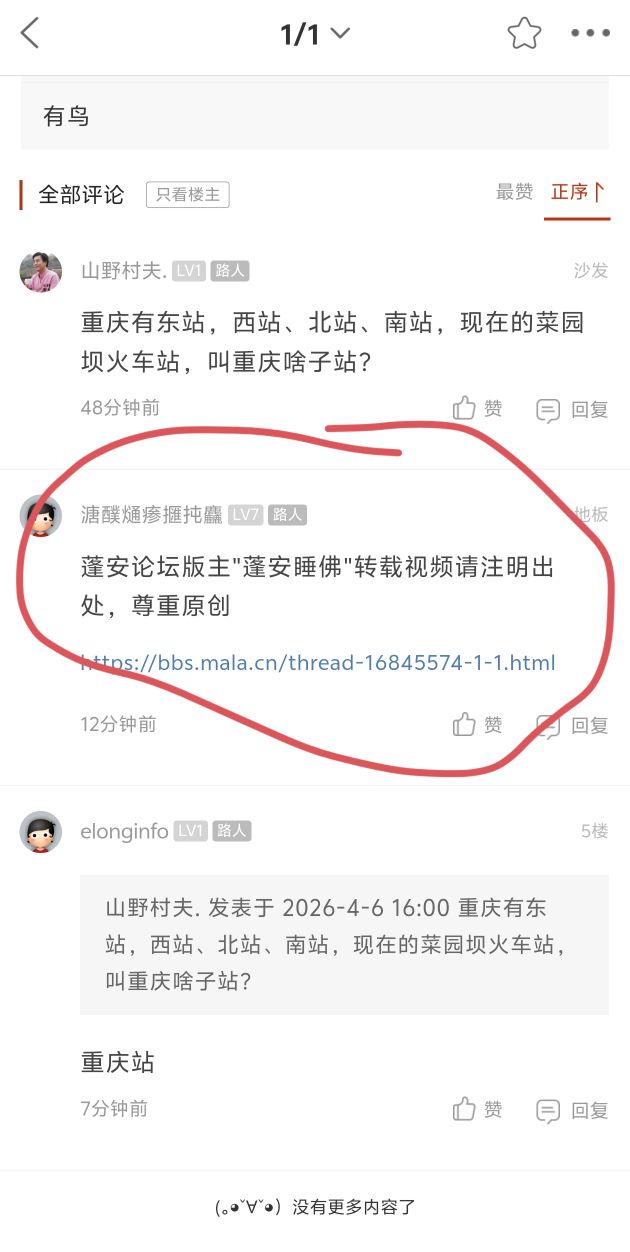This screenshot has height=1252, width=630.
Task: Go back using the top-left arrow
Action: click(x=30, y=33)
